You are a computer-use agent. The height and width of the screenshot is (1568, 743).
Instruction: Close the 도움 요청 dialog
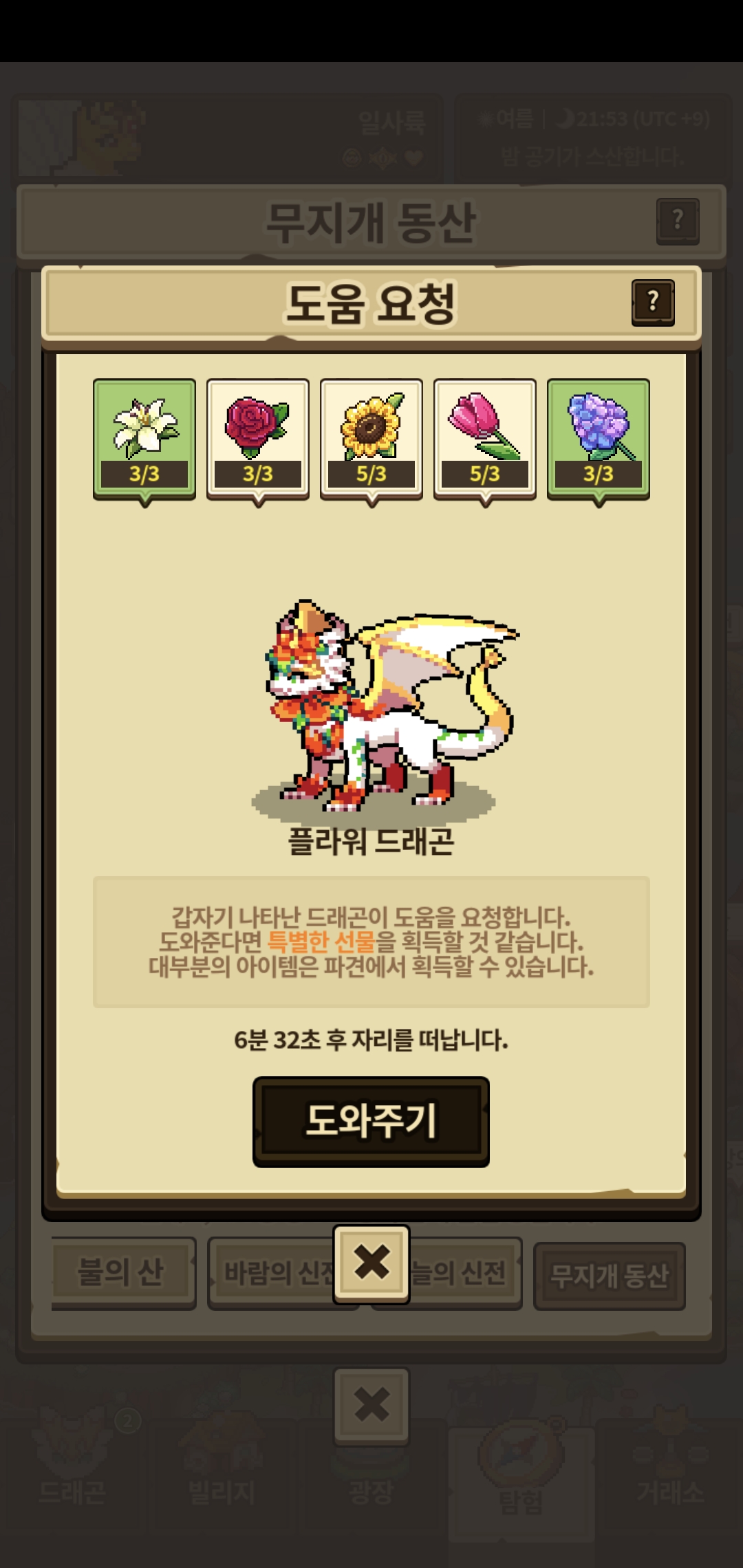point(371,1264)
